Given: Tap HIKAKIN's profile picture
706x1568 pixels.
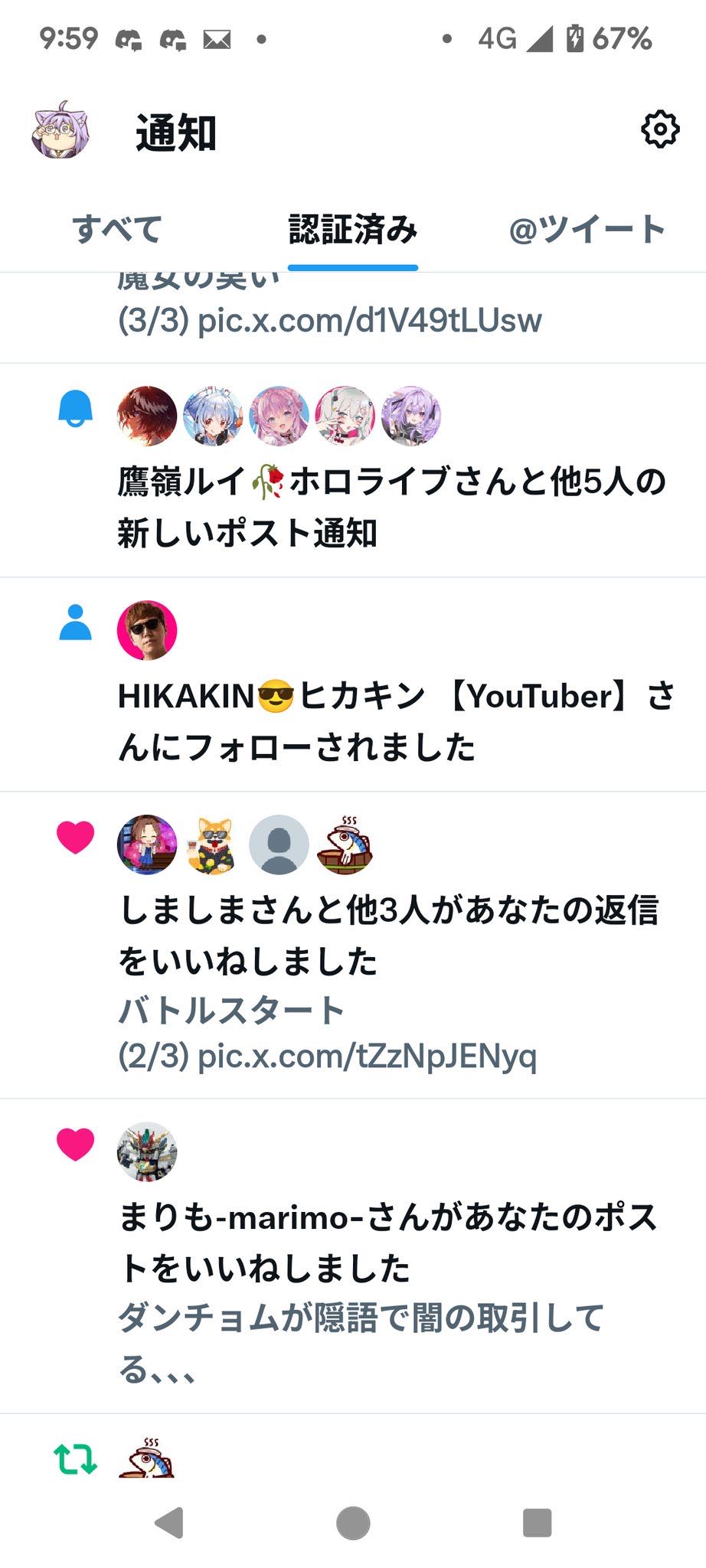Looking at the screenshot, I should (147, 630).
